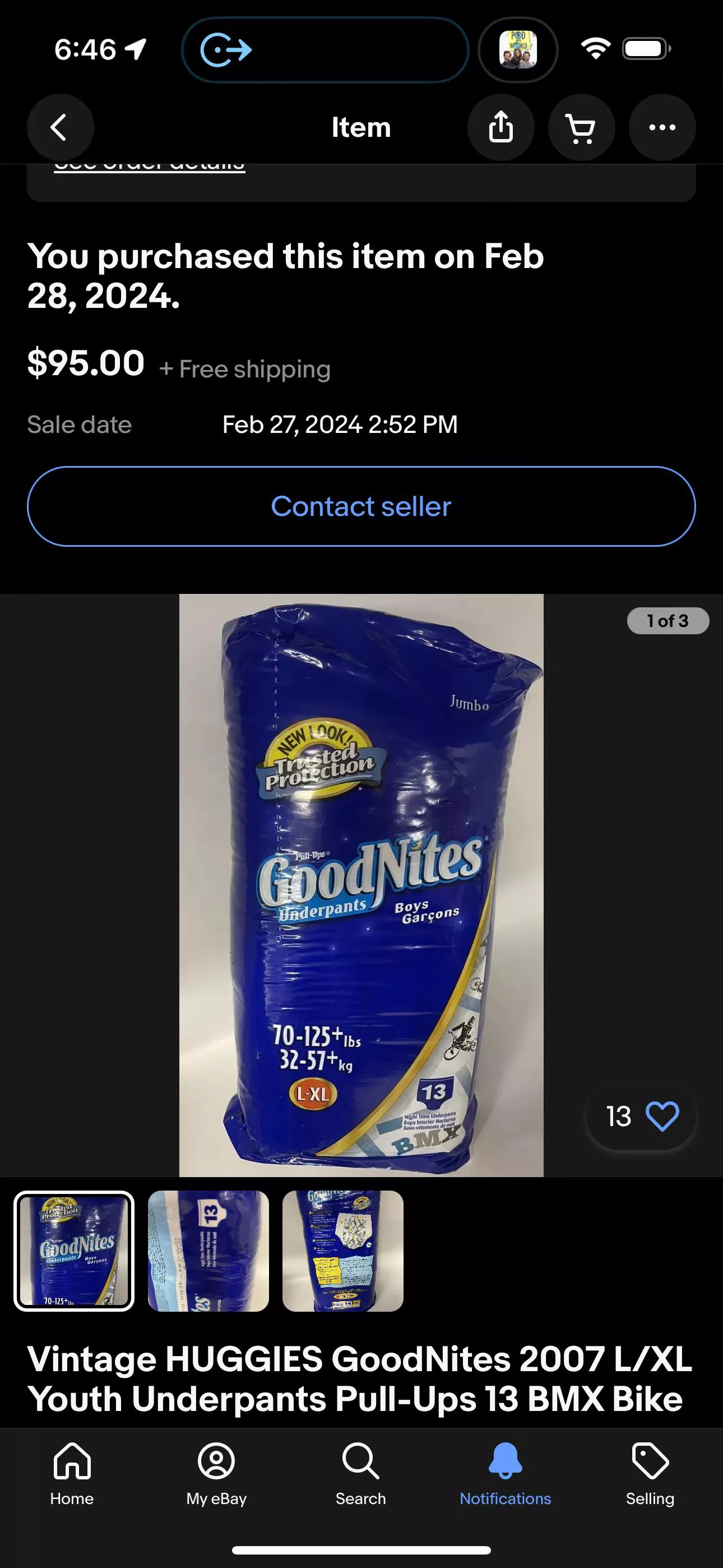This screenshot has height=1568, width=723.
Task: Select the second thumbnail showing number 13
Action: 208,1251
